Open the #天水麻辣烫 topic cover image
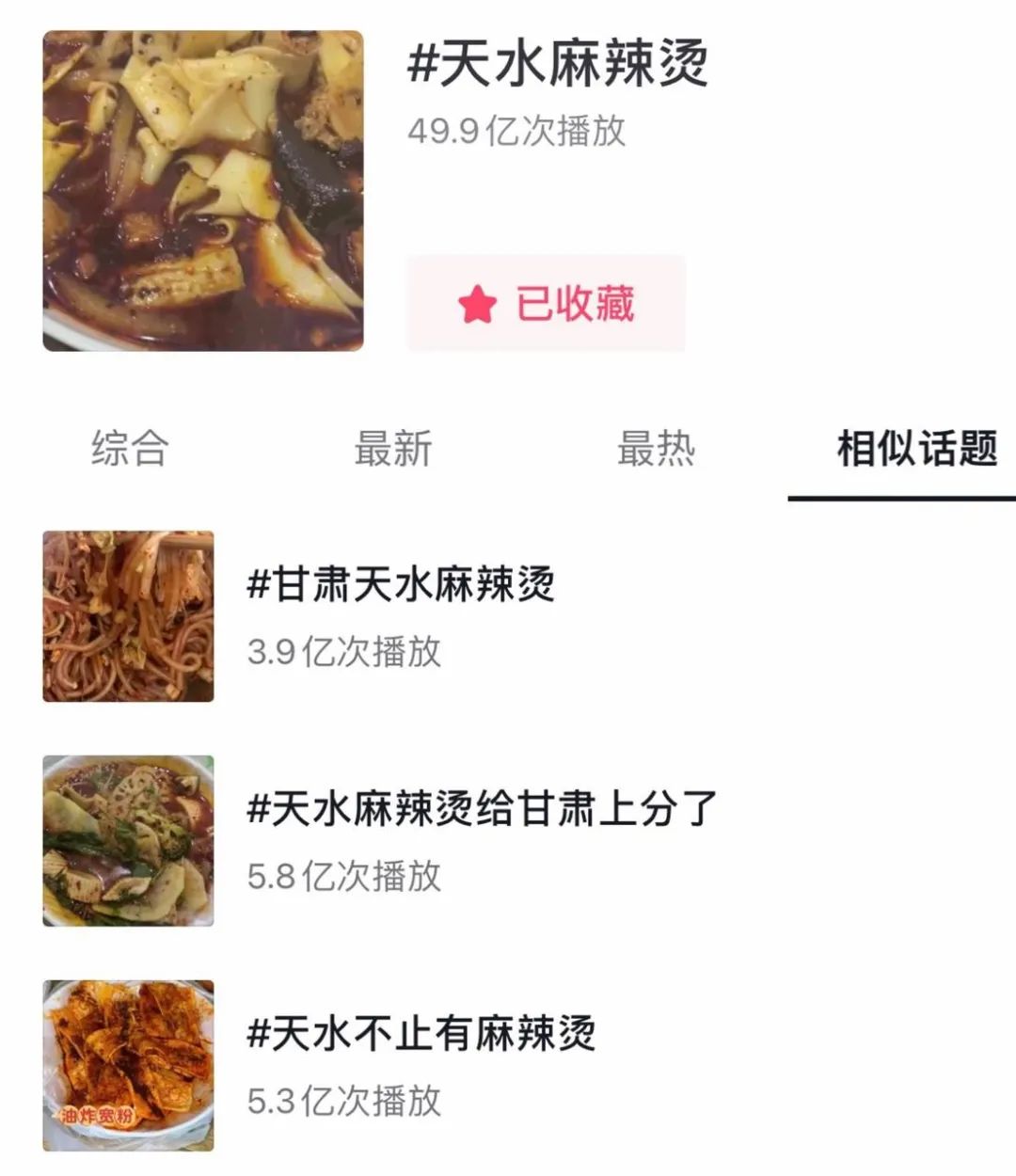Screen dimensions: 1016x1176 pyautogui.click(x=203, y=191)
